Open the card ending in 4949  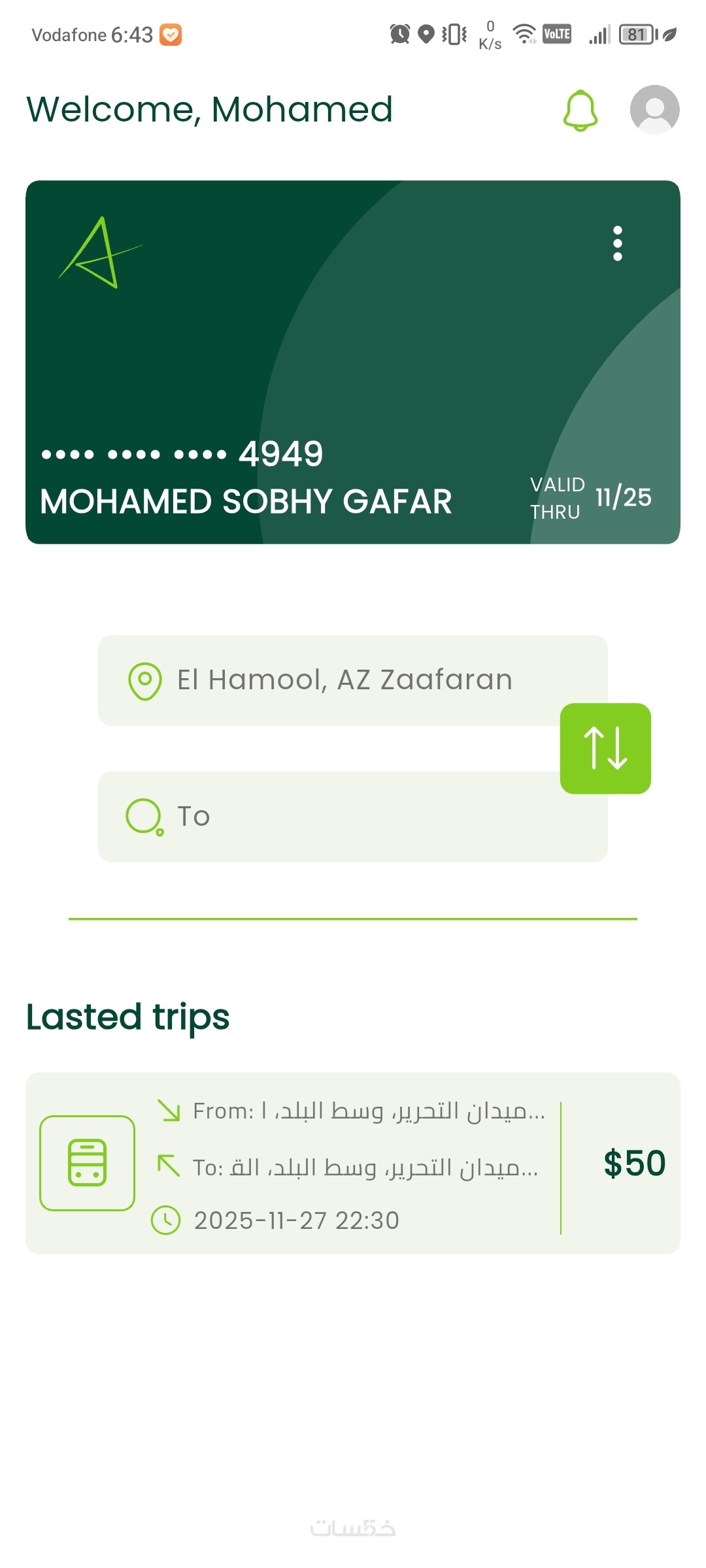pos(353,362)
